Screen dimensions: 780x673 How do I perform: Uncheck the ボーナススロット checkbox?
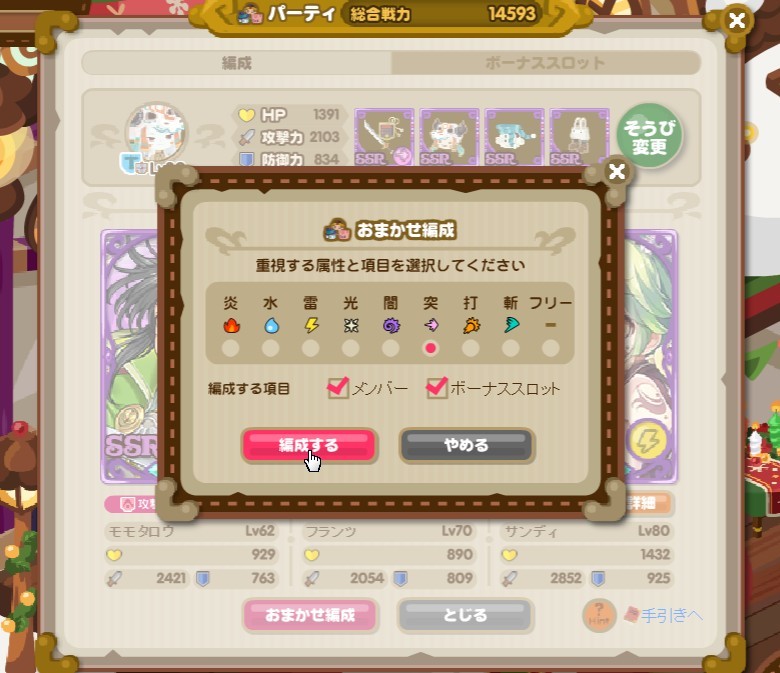tap(437, 388)
